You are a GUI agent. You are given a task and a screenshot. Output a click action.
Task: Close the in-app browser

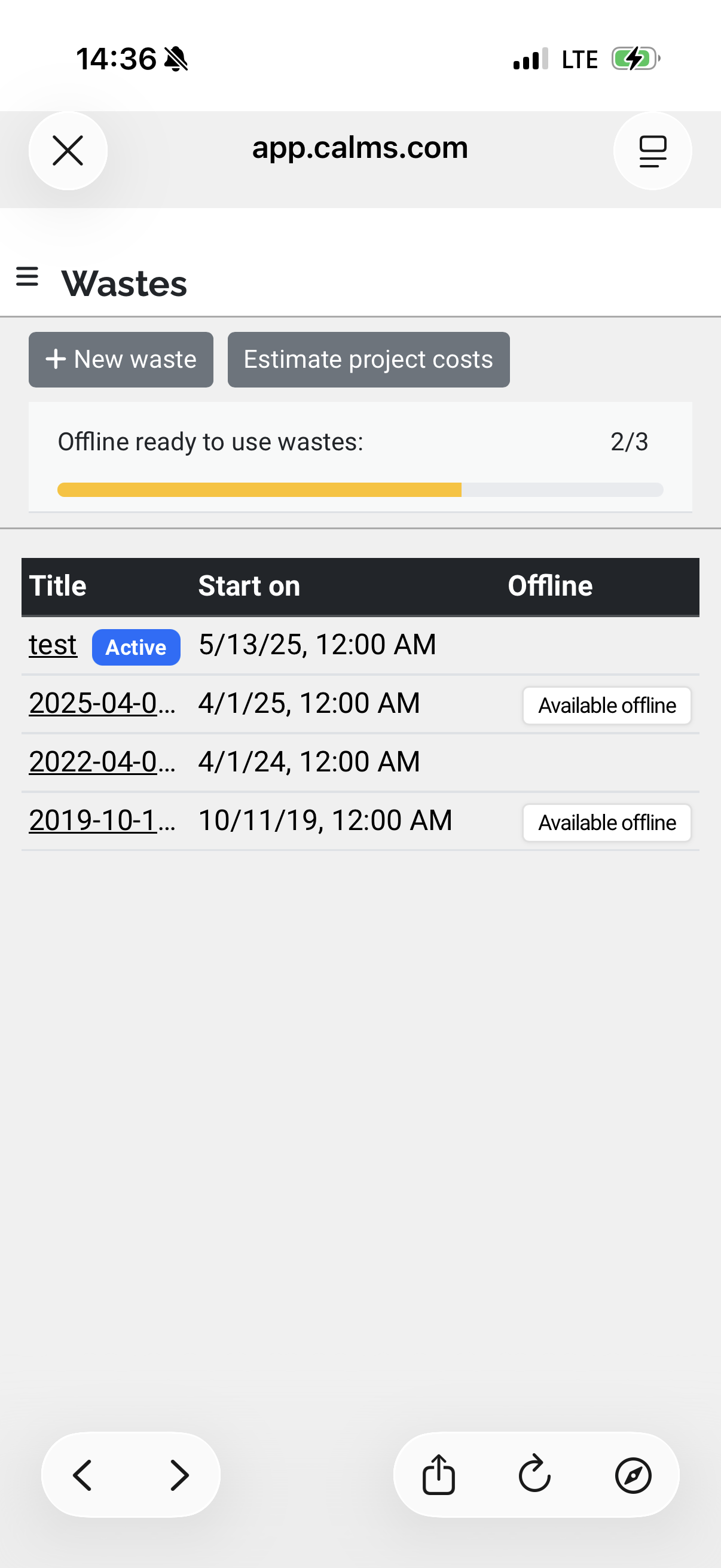pyautogui.click(x=68, y=151)
